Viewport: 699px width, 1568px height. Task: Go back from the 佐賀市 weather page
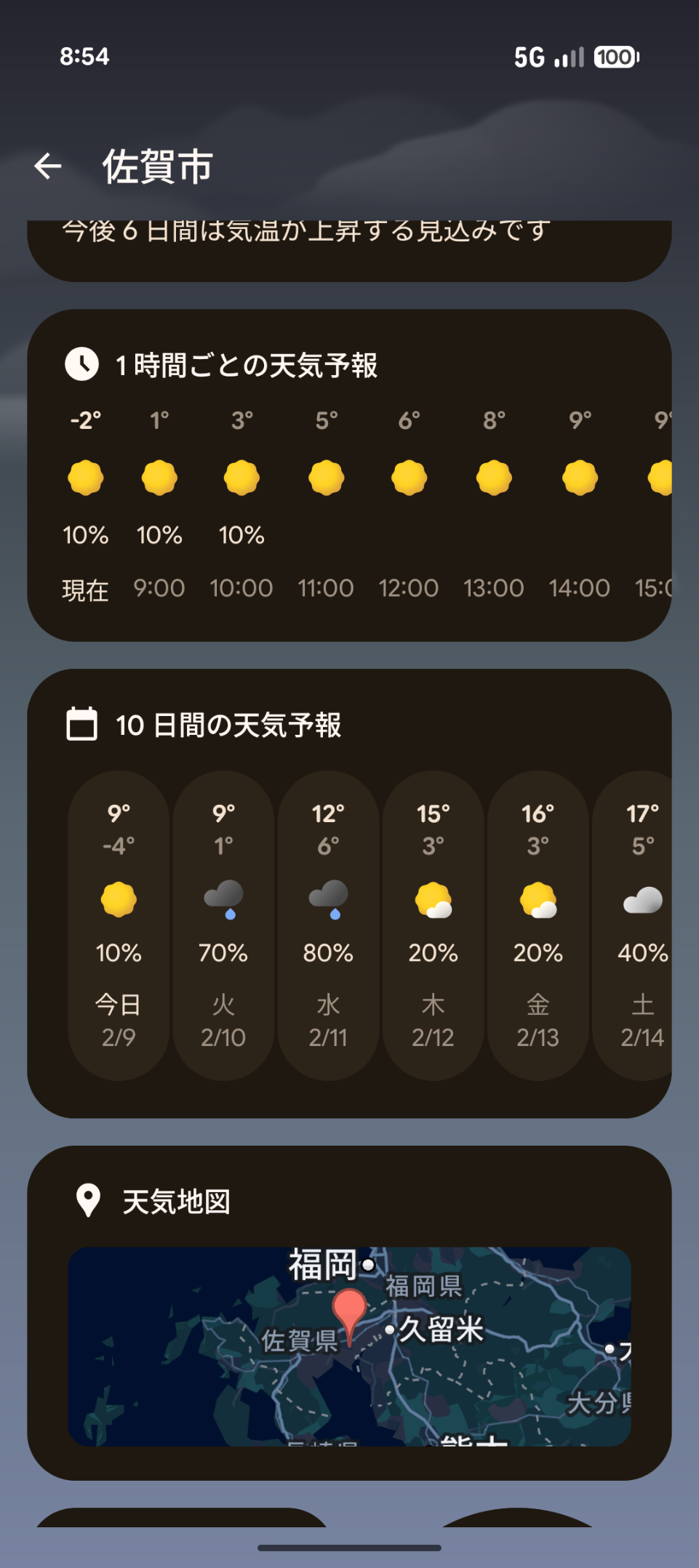click(48, 166)
